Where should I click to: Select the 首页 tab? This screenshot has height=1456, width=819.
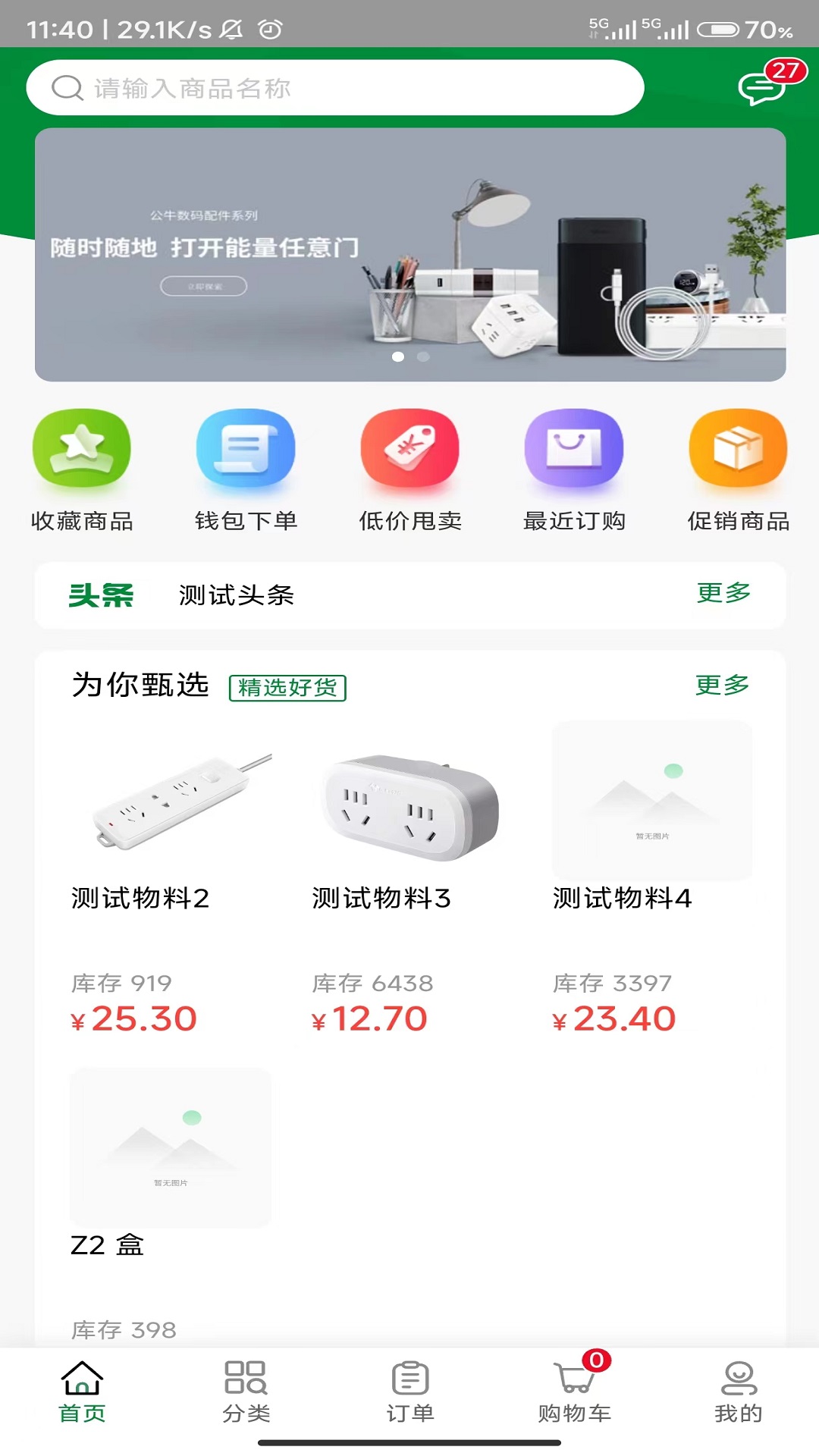(82, 1392)
